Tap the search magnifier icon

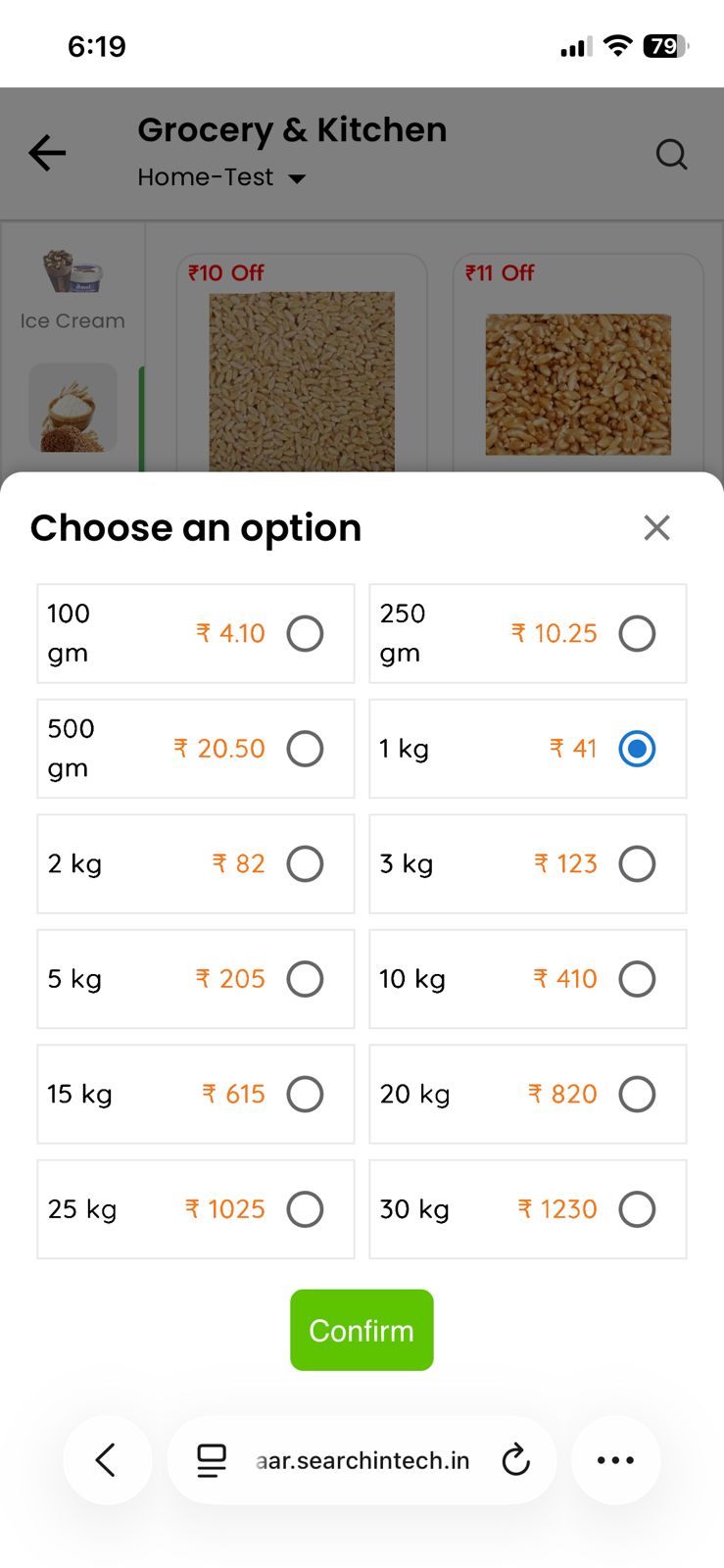pyautogui.click(x=671, y=154)
